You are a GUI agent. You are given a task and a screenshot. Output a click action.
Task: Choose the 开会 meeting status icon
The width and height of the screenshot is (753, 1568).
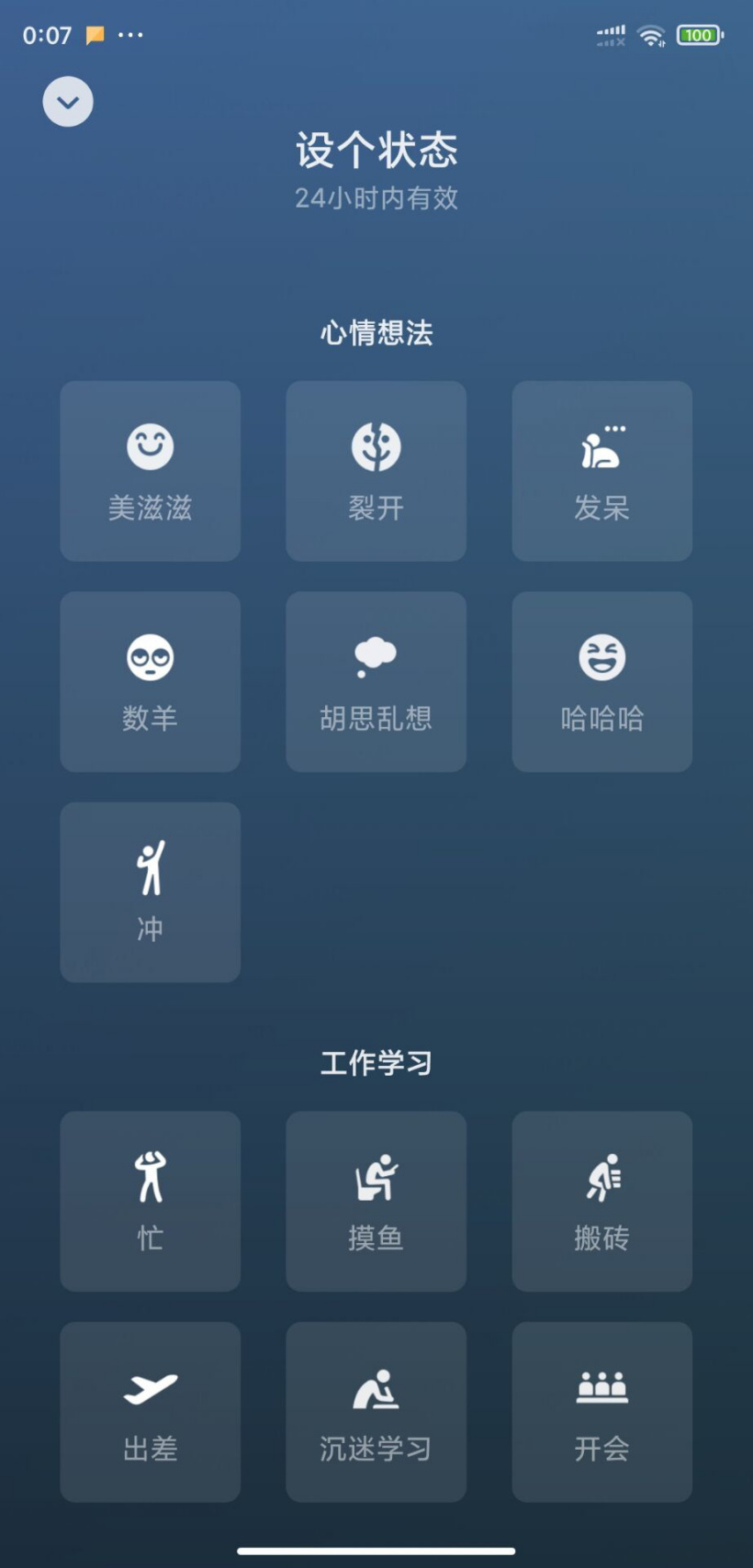601,1411
